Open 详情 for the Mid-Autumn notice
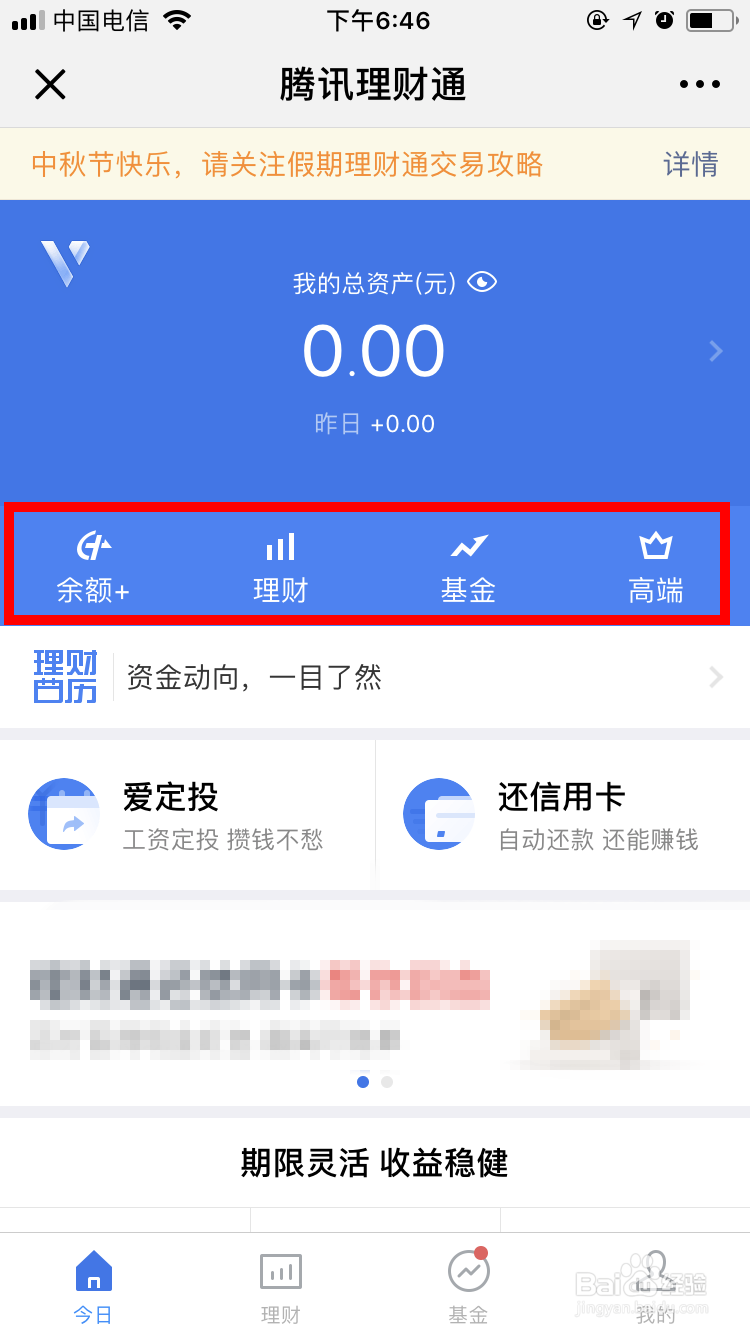 [690, 165]
